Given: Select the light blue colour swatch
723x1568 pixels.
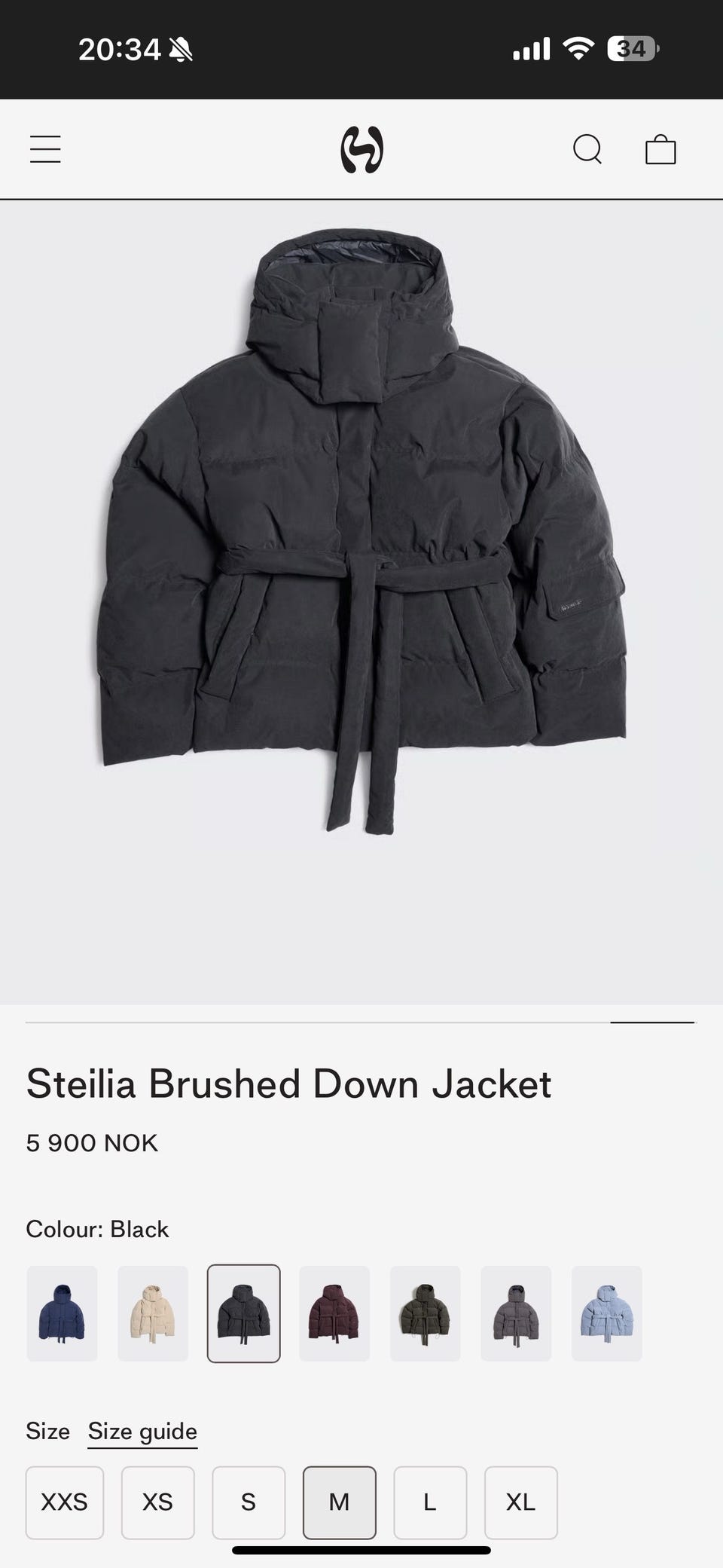Looking at the screenshot, I should [x=607, y=1313].
